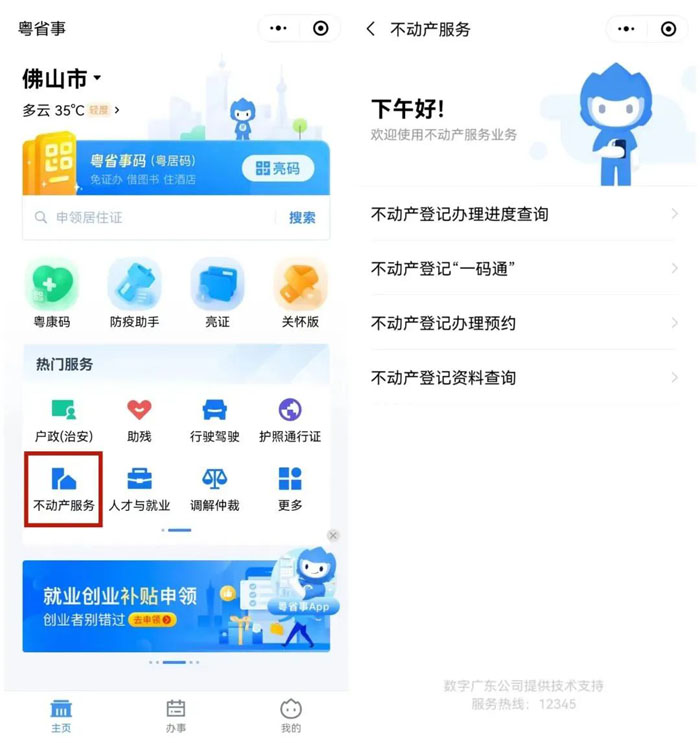Show 更多 hot services
The width and height of the screenshot is (700, 743).
[290, 488]
